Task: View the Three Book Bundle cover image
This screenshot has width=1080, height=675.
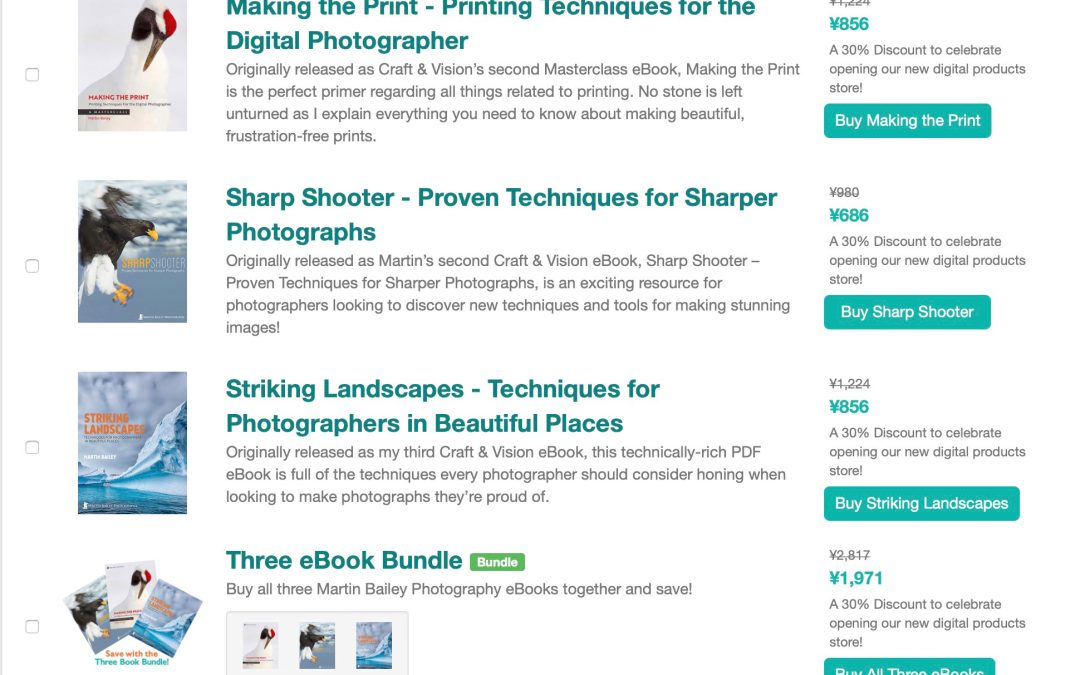Action: pos(132,615)
